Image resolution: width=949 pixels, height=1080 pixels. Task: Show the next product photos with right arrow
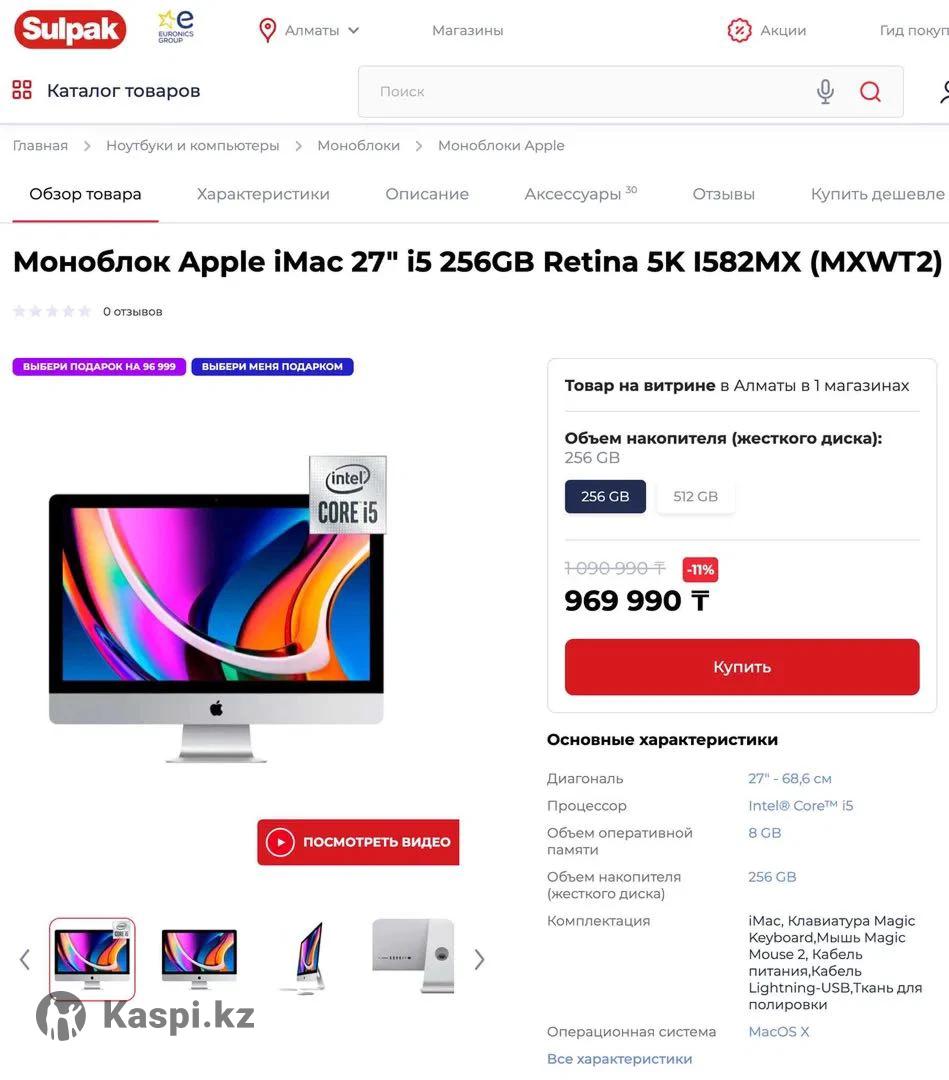click(x=479, y=960)
